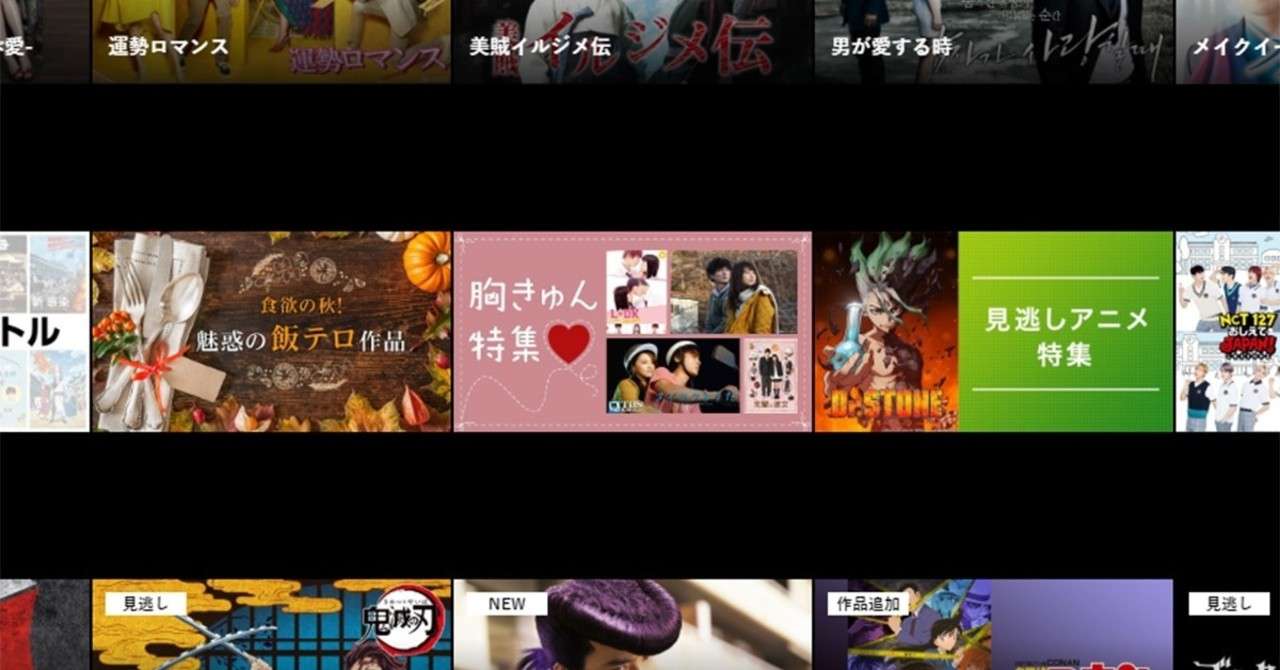The image size is (1280, 670).
Task: Open the 食欲の秋 魅惑の飯テロ作品 feature
Action: coord(270,332)
